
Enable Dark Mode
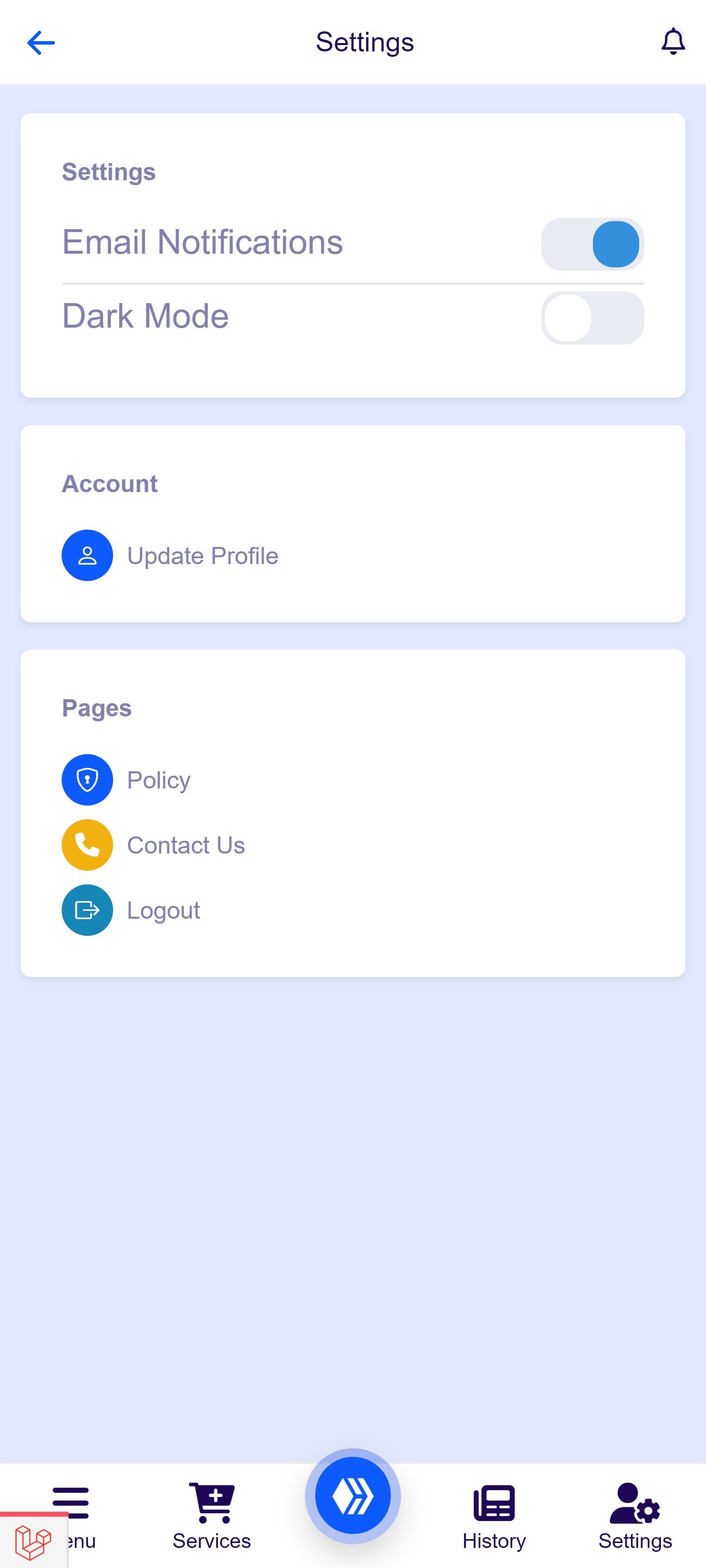[x=592, y=318]
